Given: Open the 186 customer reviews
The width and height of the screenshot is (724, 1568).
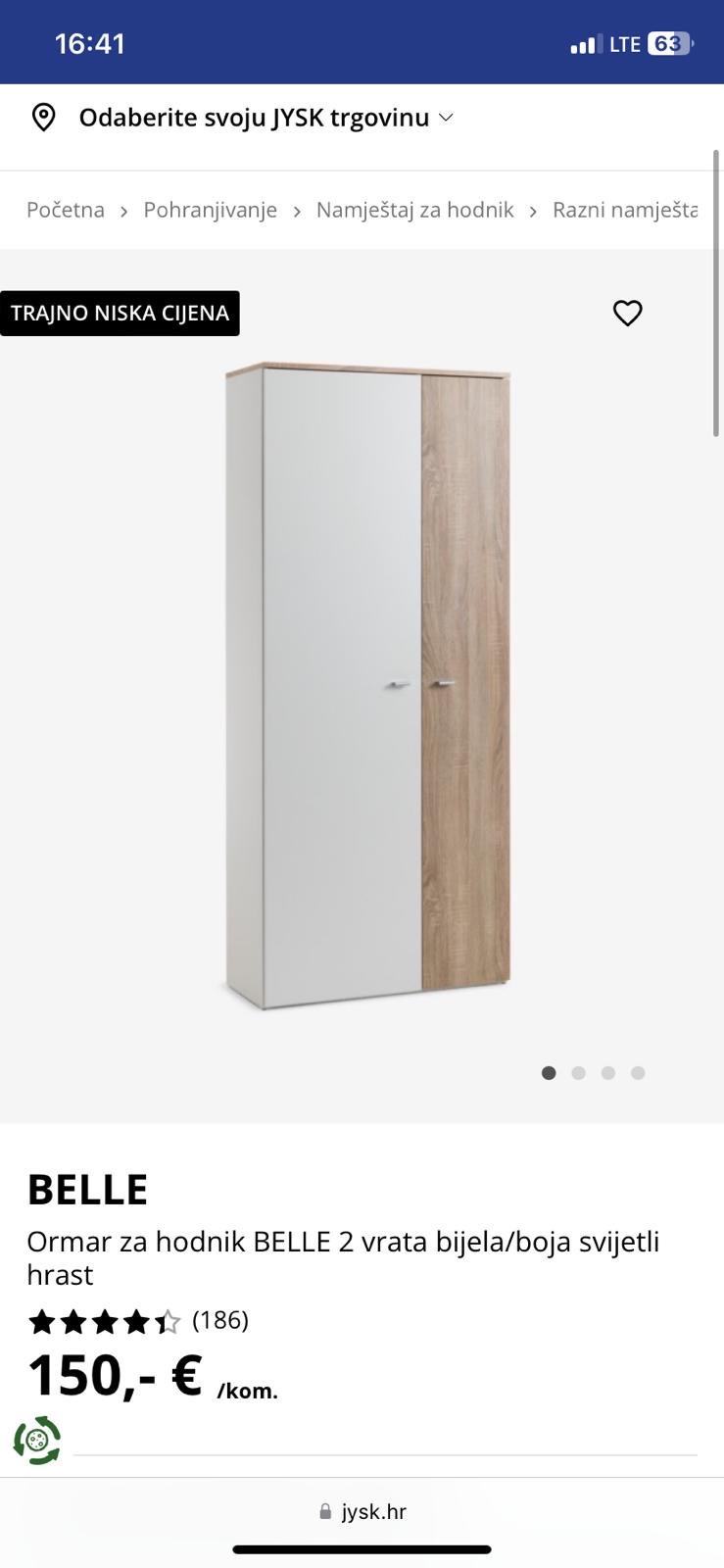Looking at the screenshot, I should [x=219, y=1320].
